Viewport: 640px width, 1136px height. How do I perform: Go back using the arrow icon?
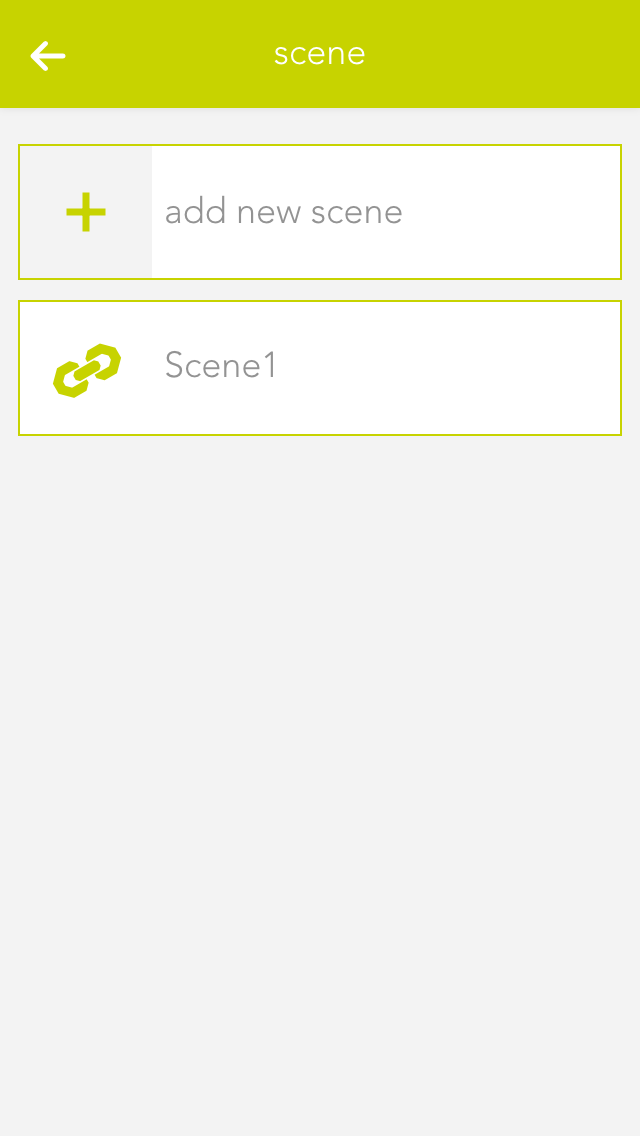coord(48,56)
